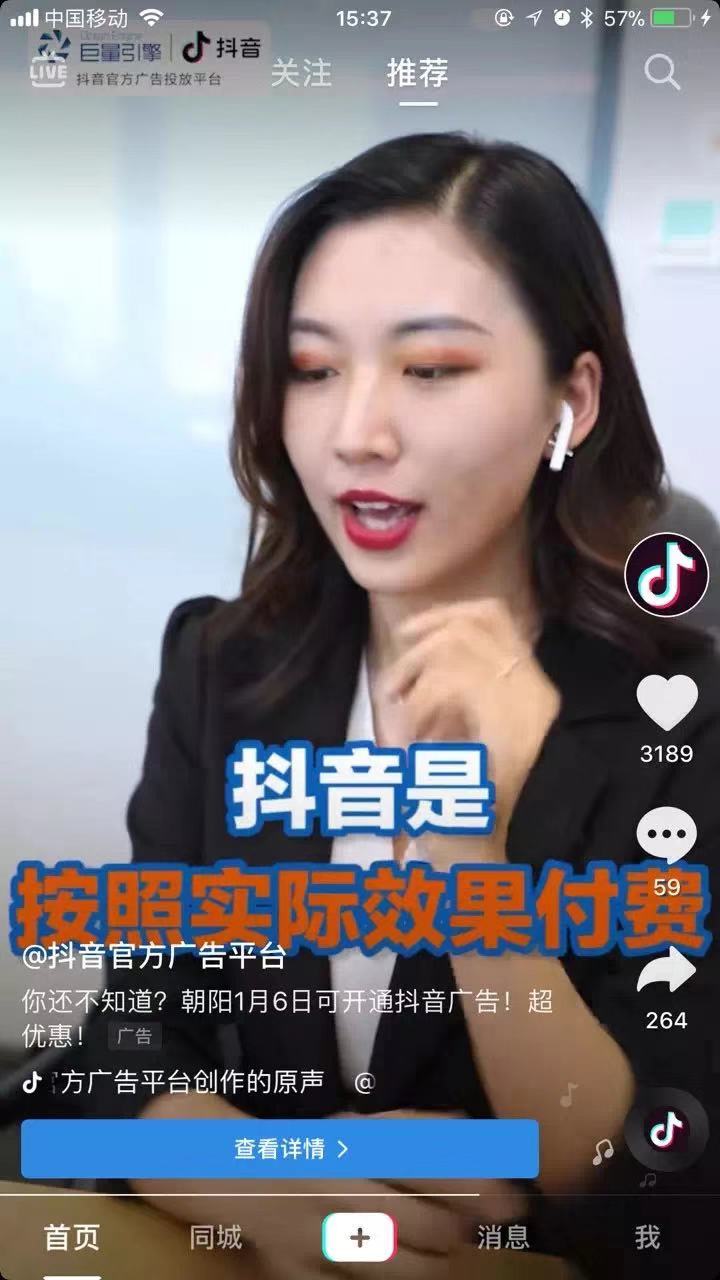Go to the 首页 tab
This screenshot has width=720, height=1280.
point(72,1237)
